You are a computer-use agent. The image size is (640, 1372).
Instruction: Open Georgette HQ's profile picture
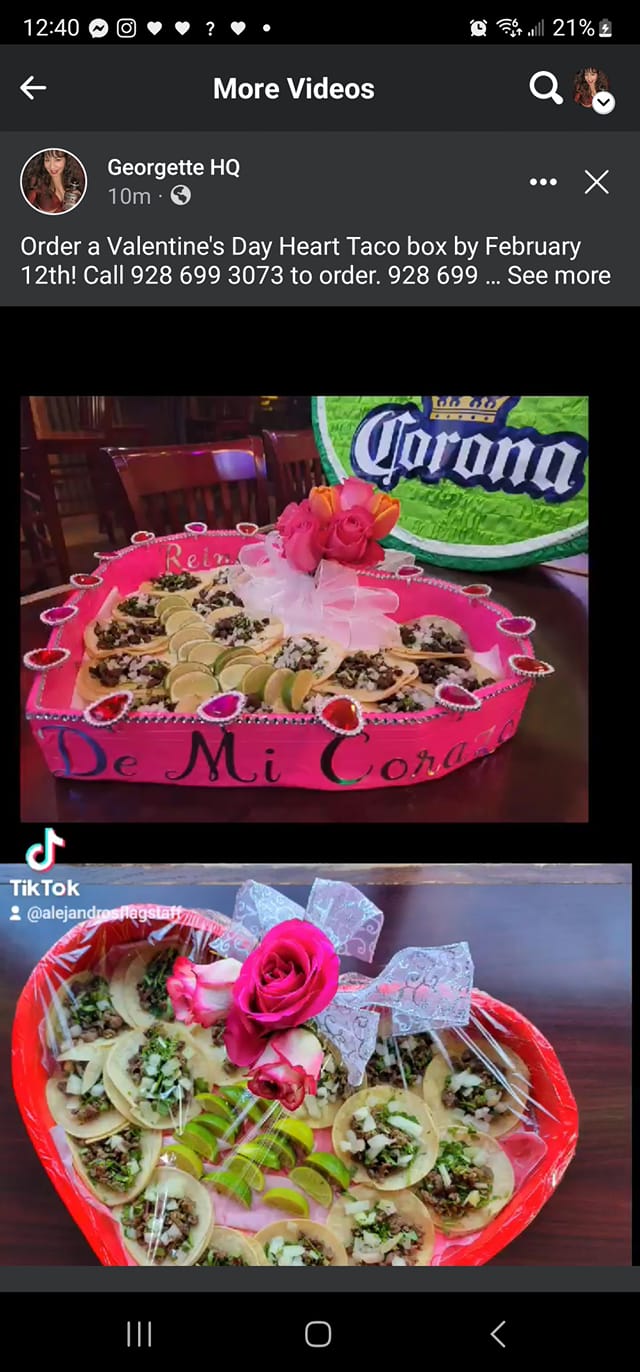pyautogui.click(x=53, y=181)
